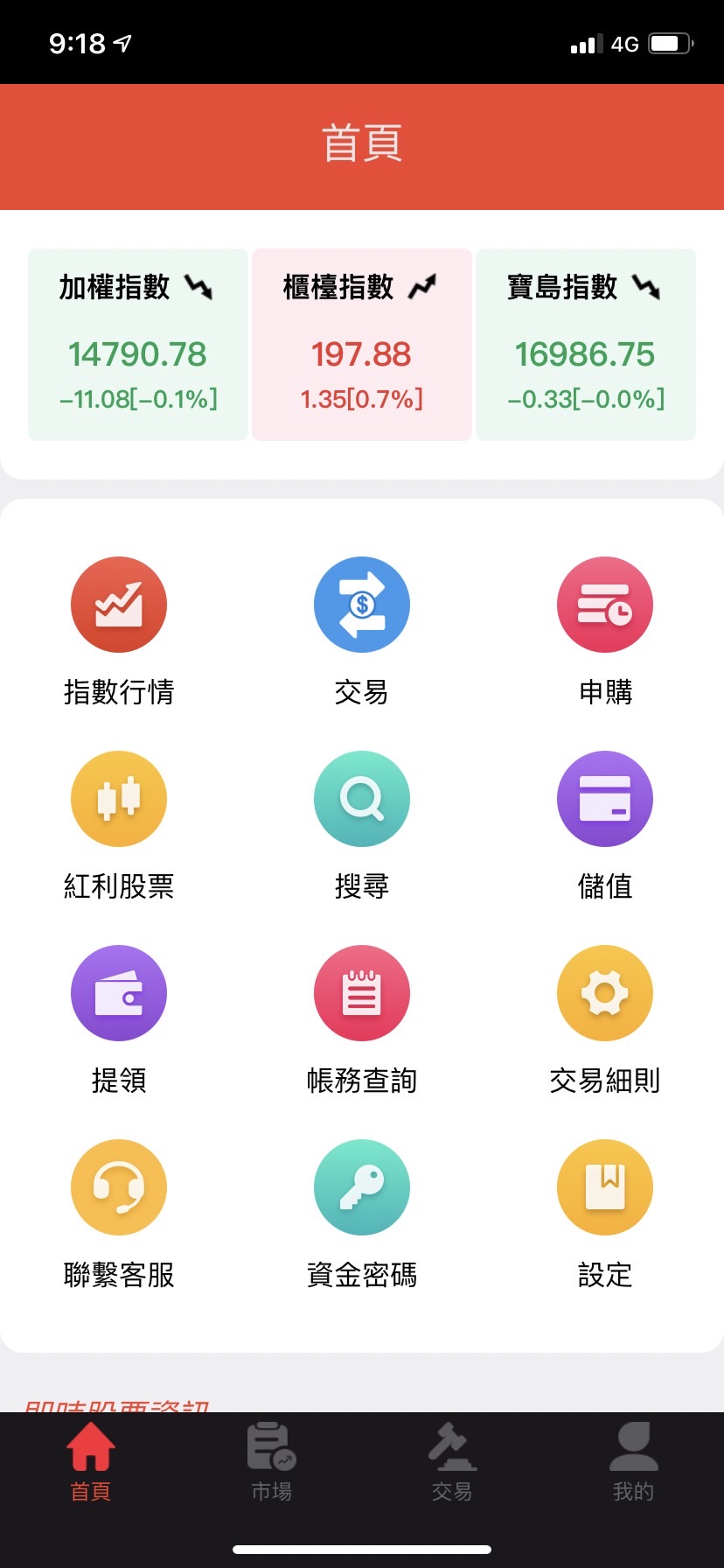Contact support via 聯繫客服
724x1568 pixels.
pyautogui.click(x=119, y=1187)
